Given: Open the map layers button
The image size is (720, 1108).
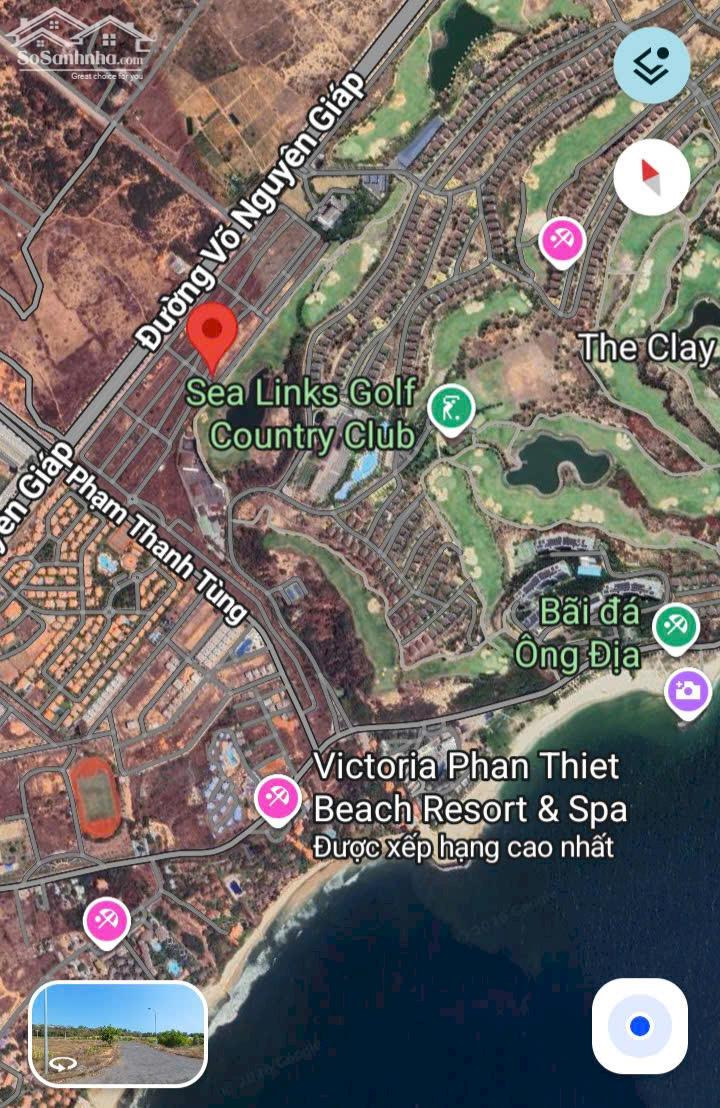Looking at the screenshot, I should (652, 65).
